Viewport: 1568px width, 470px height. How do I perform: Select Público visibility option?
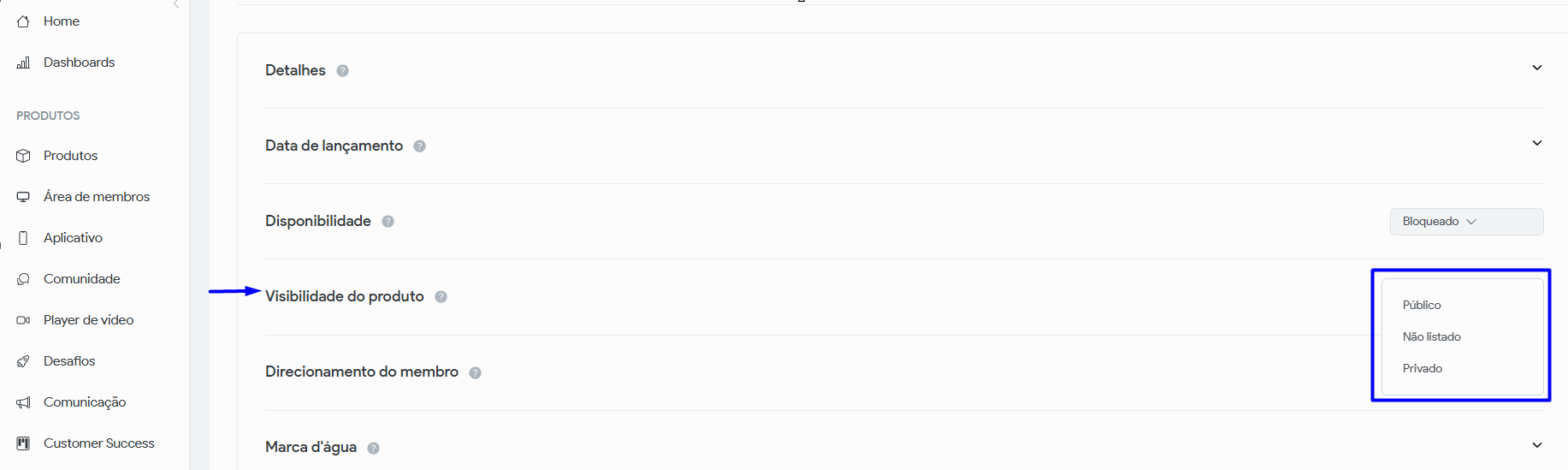click(1422, 306)
